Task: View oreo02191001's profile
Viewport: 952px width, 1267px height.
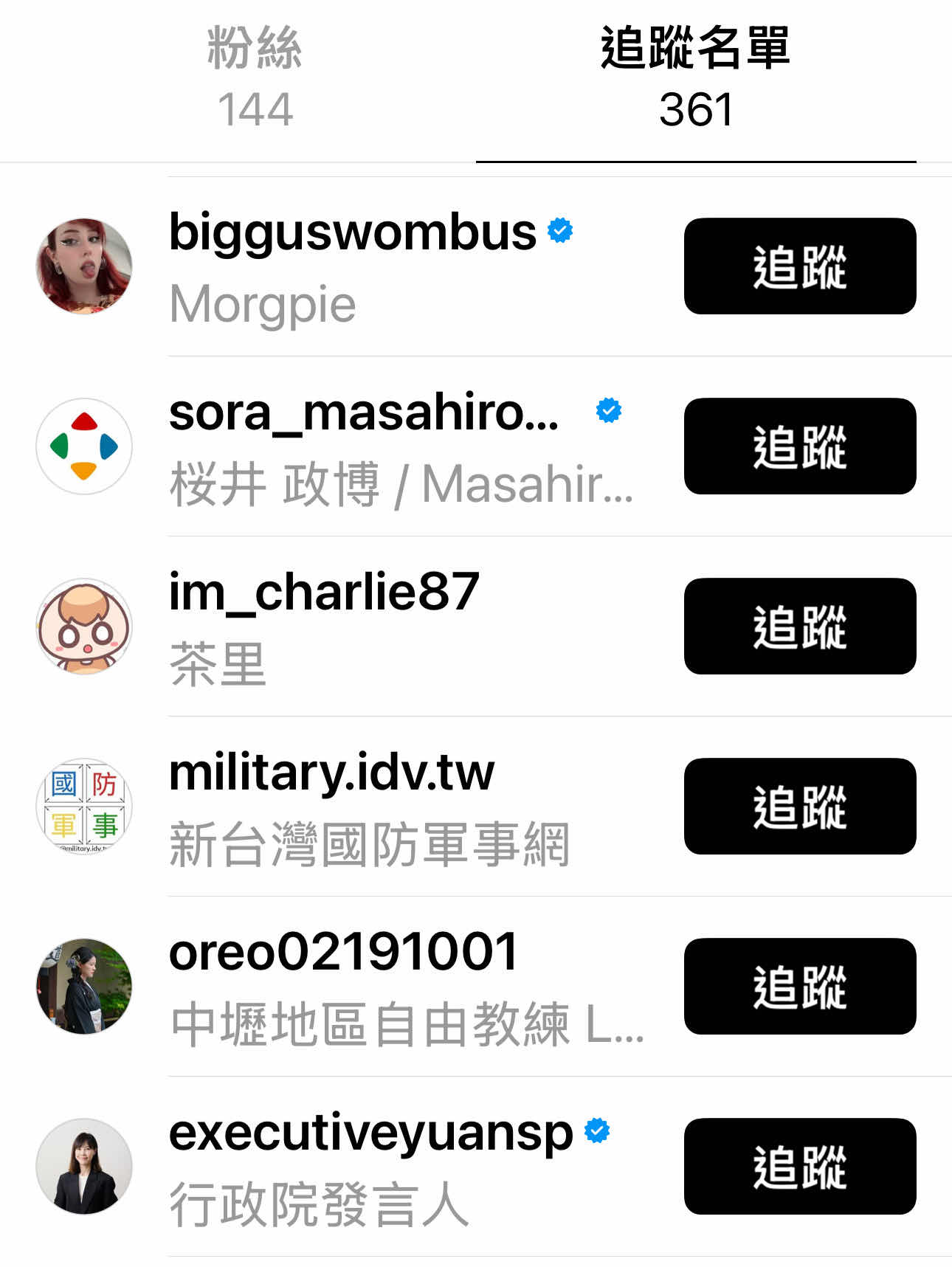Action: click(x=343, y=953)
